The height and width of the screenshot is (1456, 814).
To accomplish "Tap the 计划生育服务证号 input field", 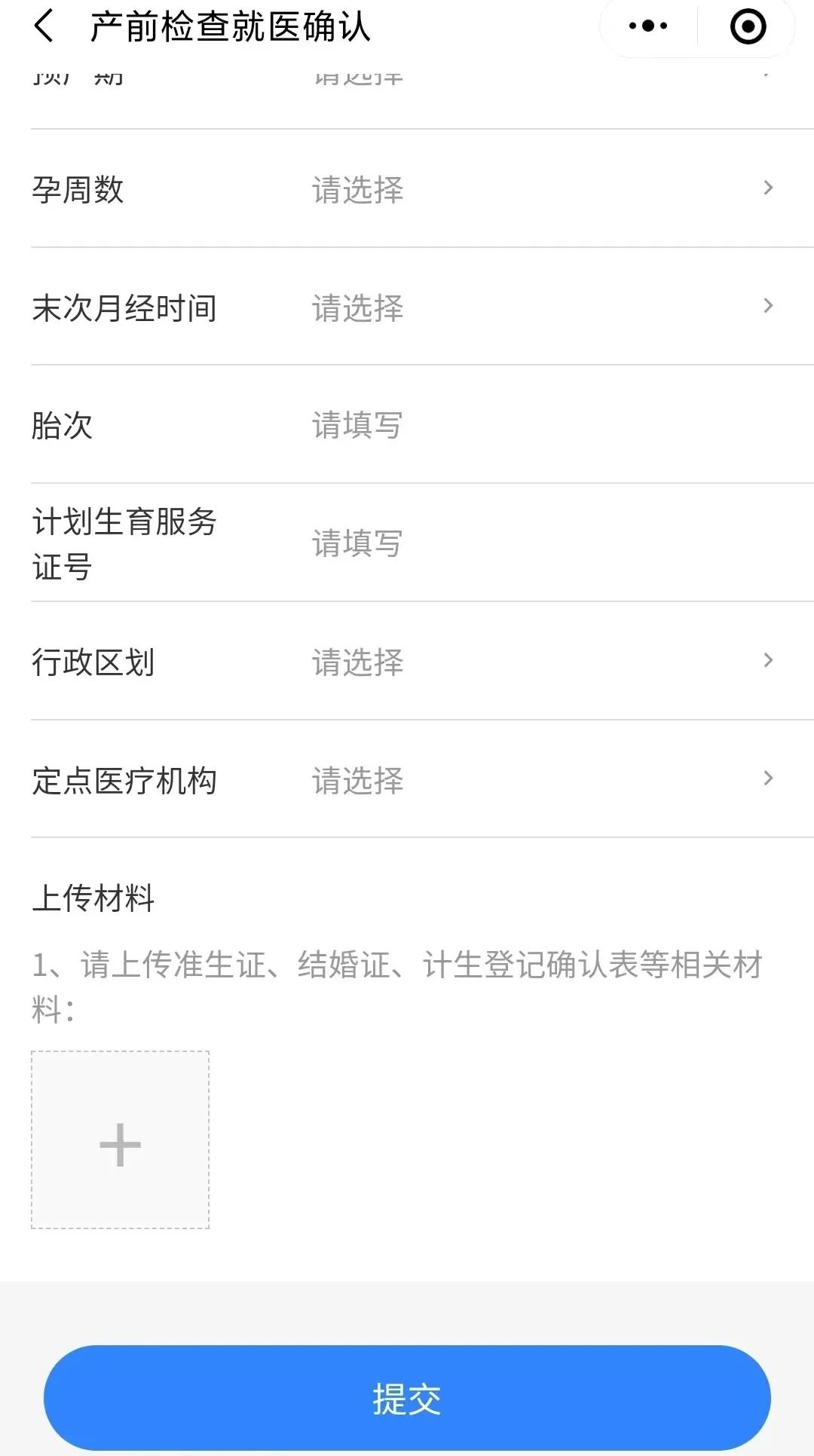I will (x=358, y=543).
